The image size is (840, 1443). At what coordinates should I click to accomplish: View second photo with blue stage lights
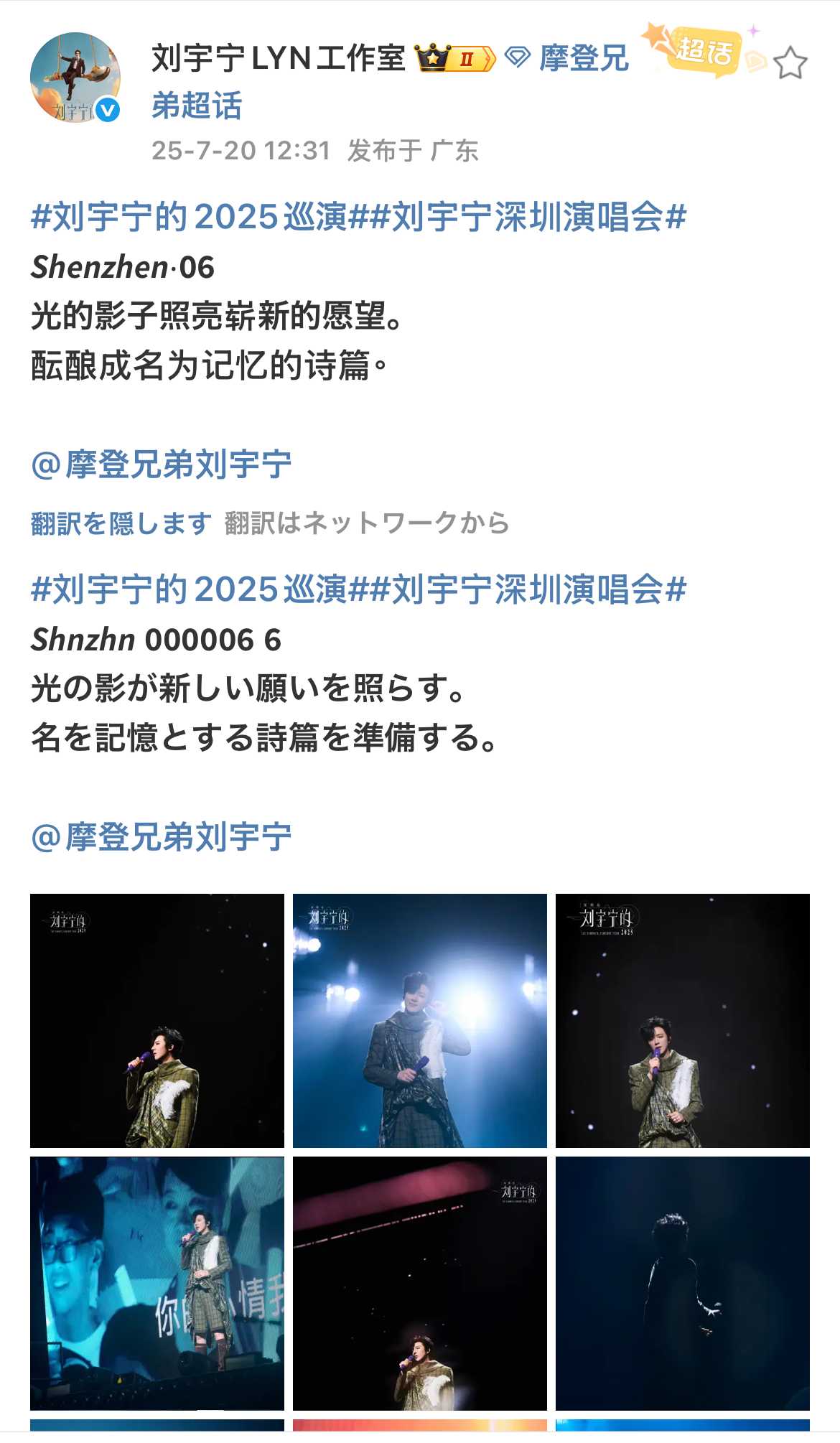click(419, 1020)
